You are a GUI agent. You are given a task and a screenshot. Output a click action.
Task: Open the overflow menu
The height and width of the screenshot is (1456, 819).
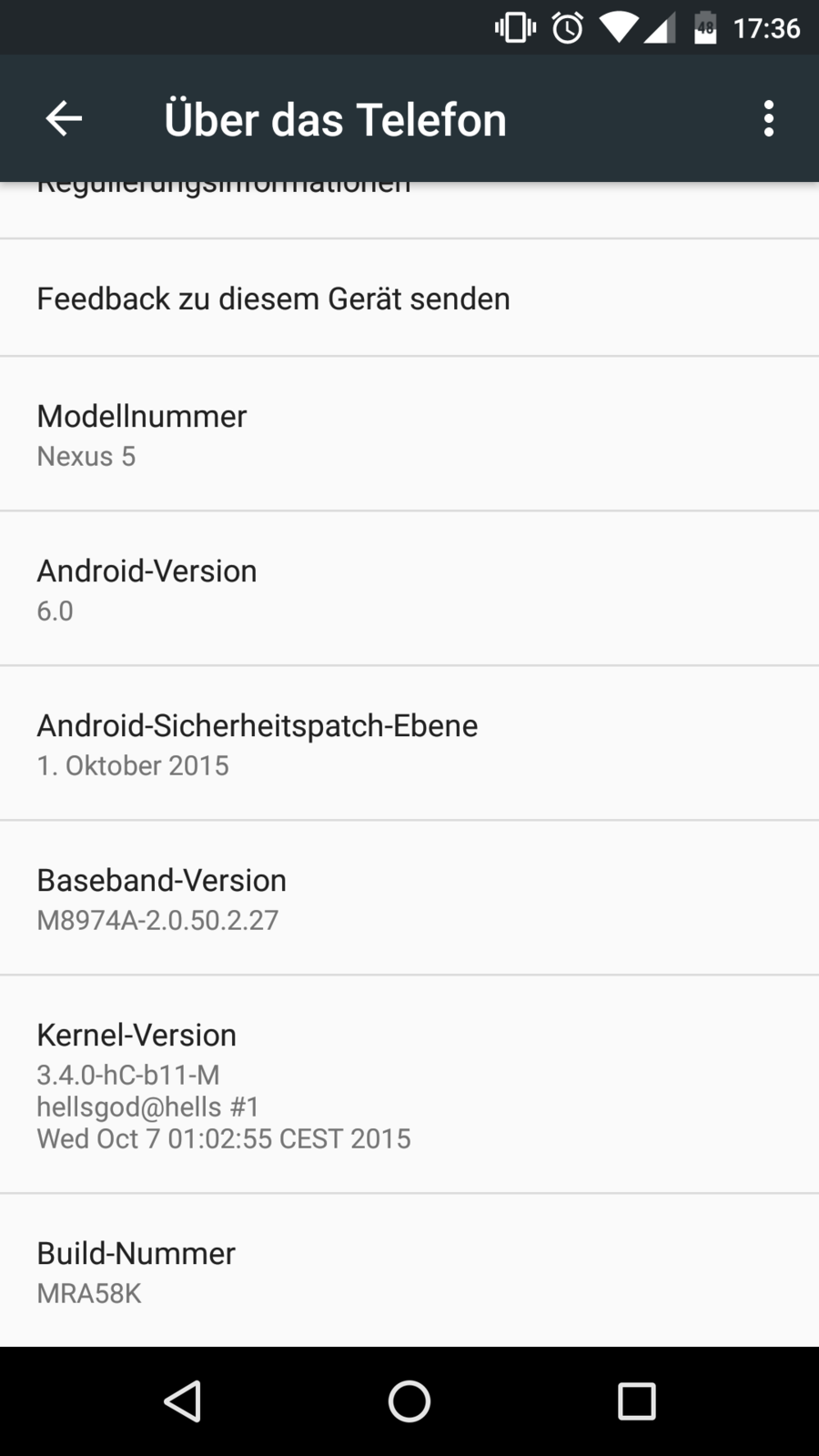point(769,118)
